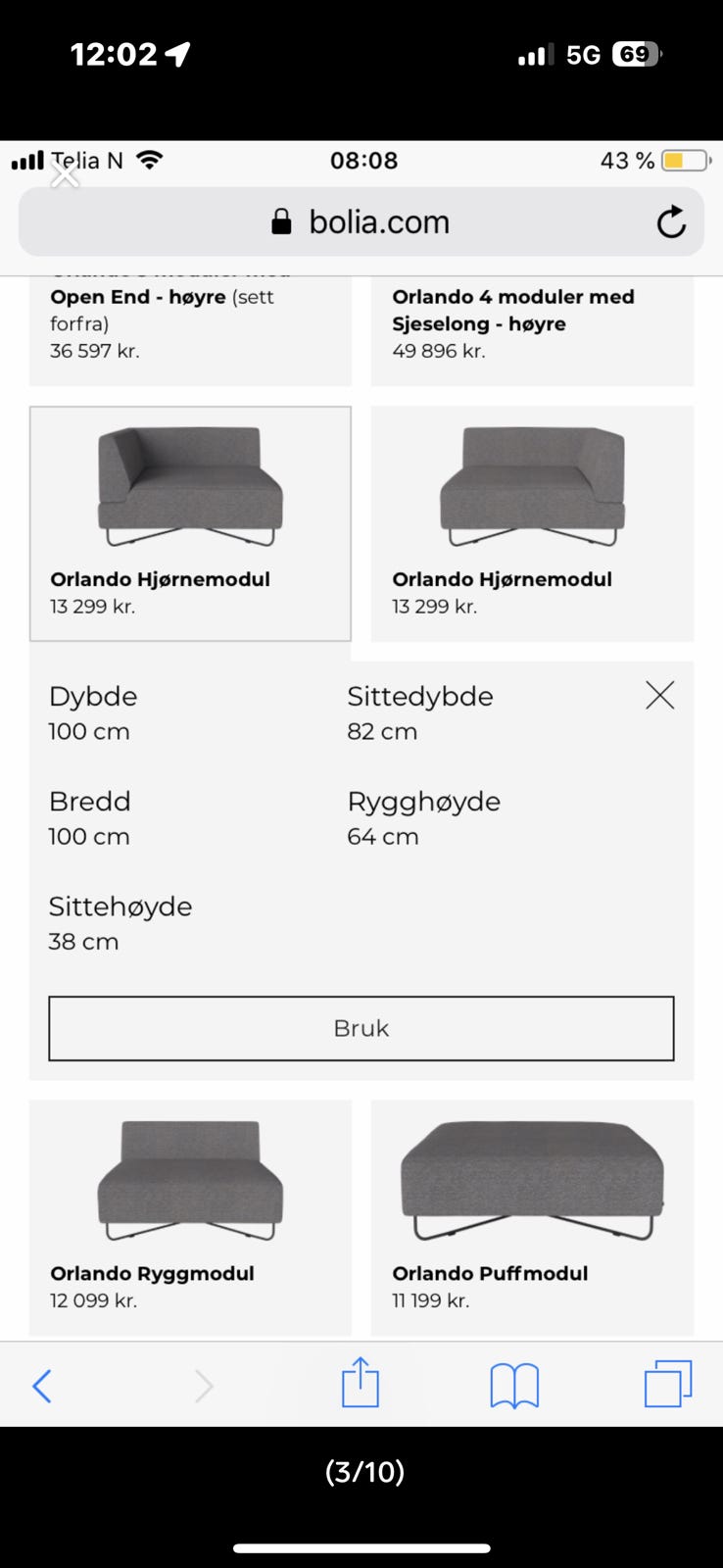Close the dimensions panel with the X icon
The width and height of the screenshot is (723, 1568).
[659, 695]
